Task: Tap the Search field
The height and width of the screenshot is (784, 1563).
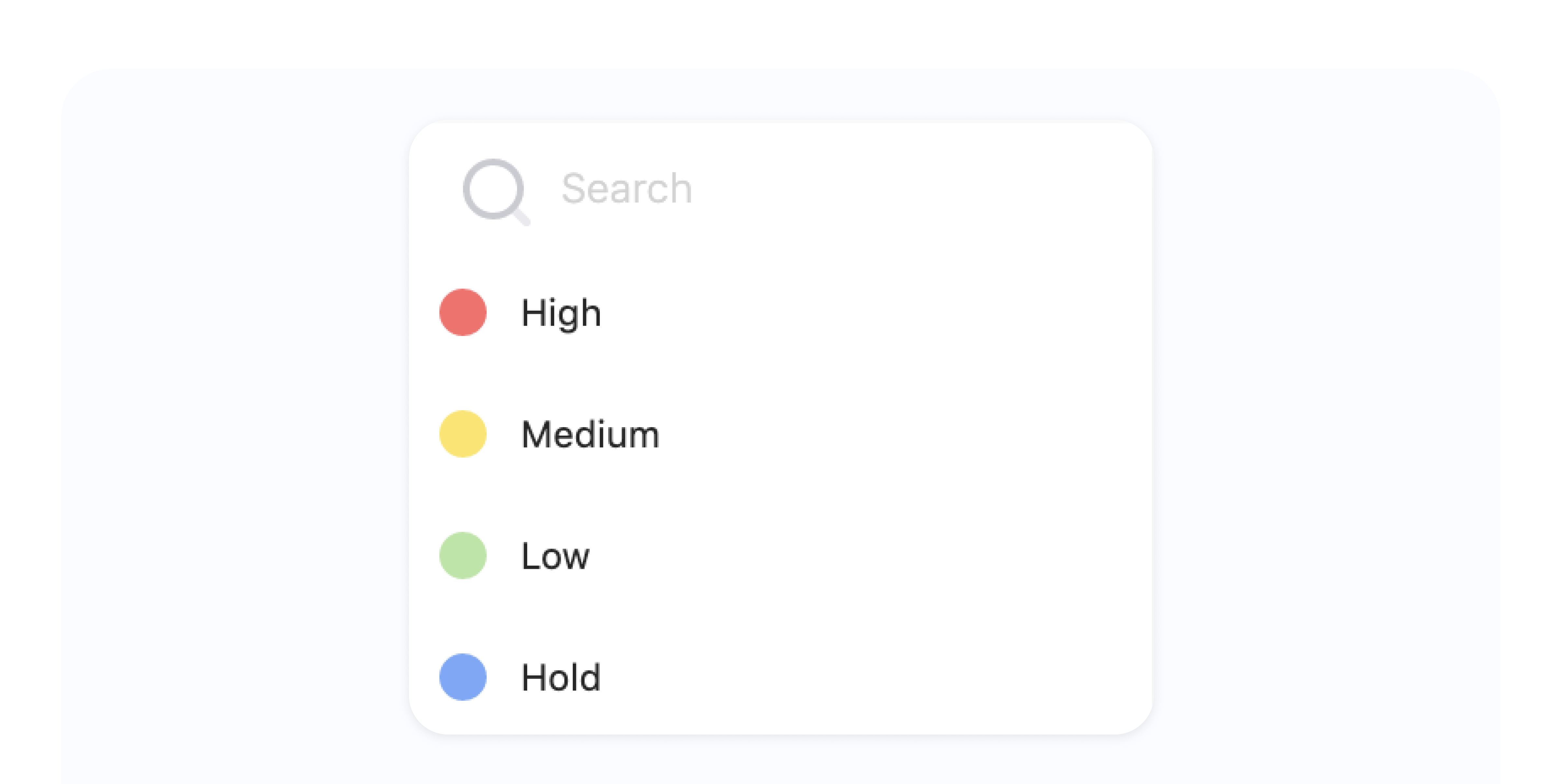Action: click(x=780, y=189)
